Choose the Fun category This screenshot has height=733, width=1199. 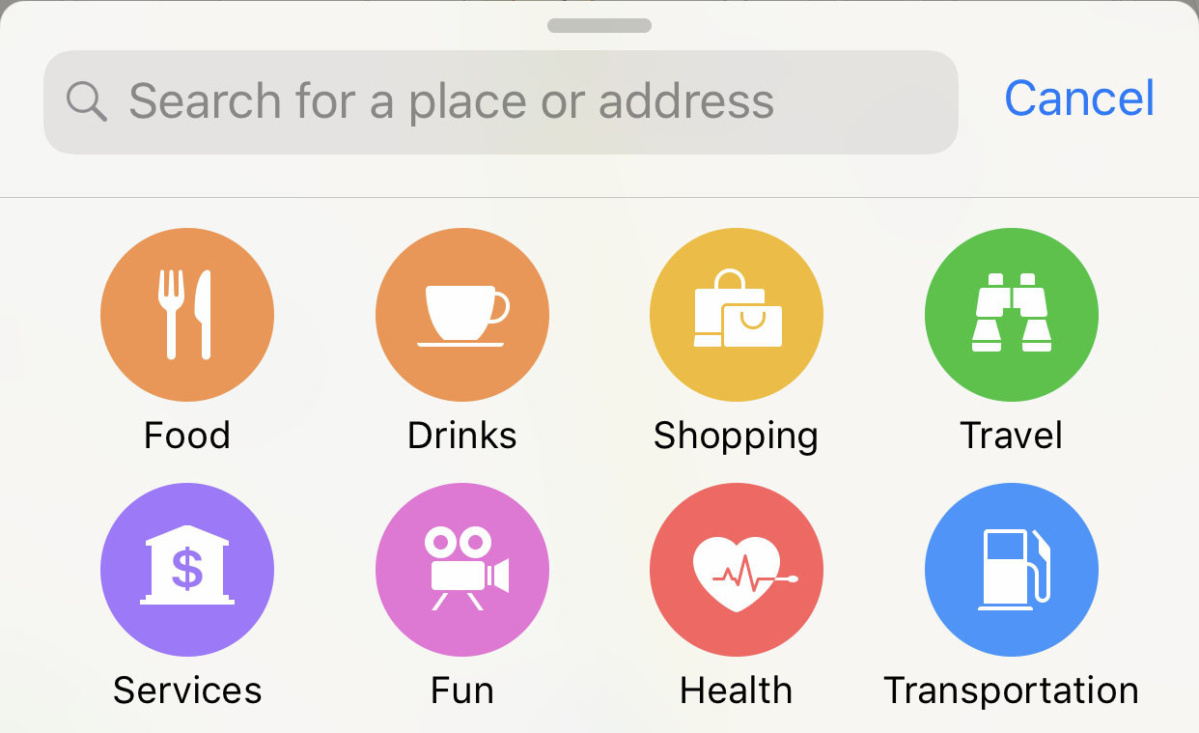point(462,570)
